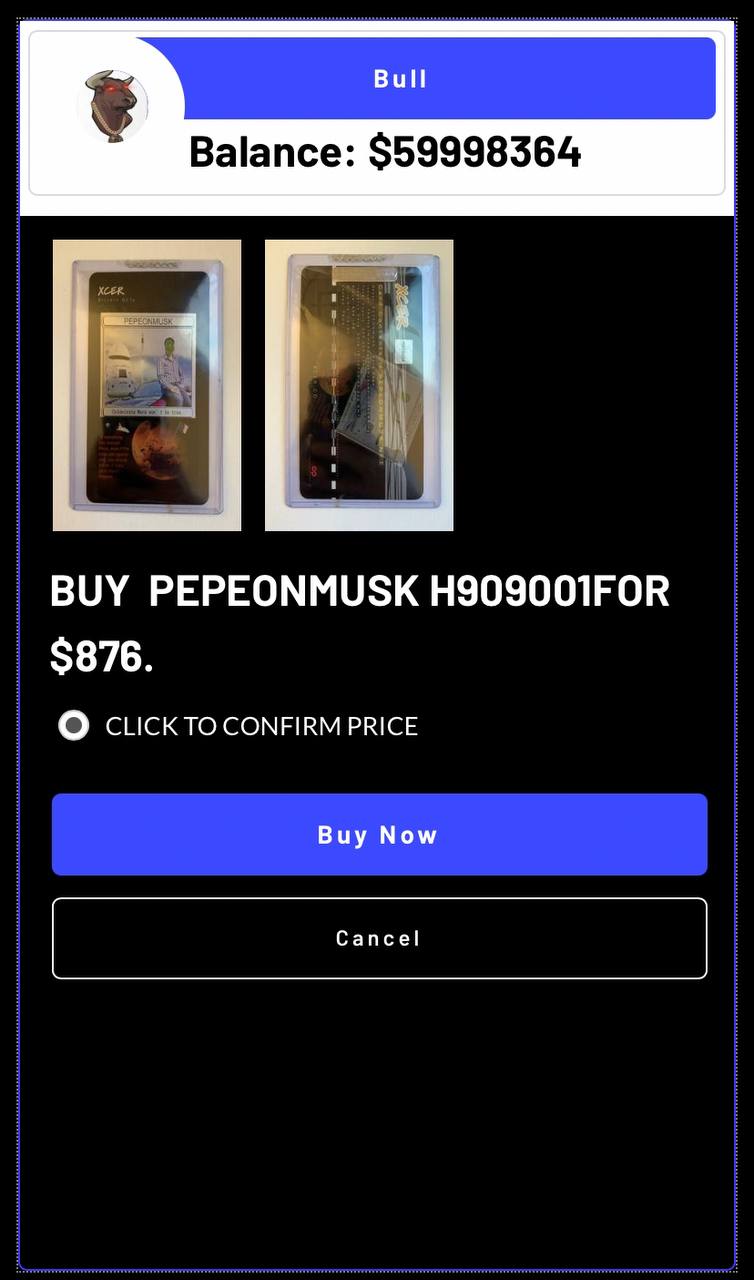Image resolution: width=754 pixels, height=1280 pixels.
Task: View the back card image
Action: click(x=359, y=385)
